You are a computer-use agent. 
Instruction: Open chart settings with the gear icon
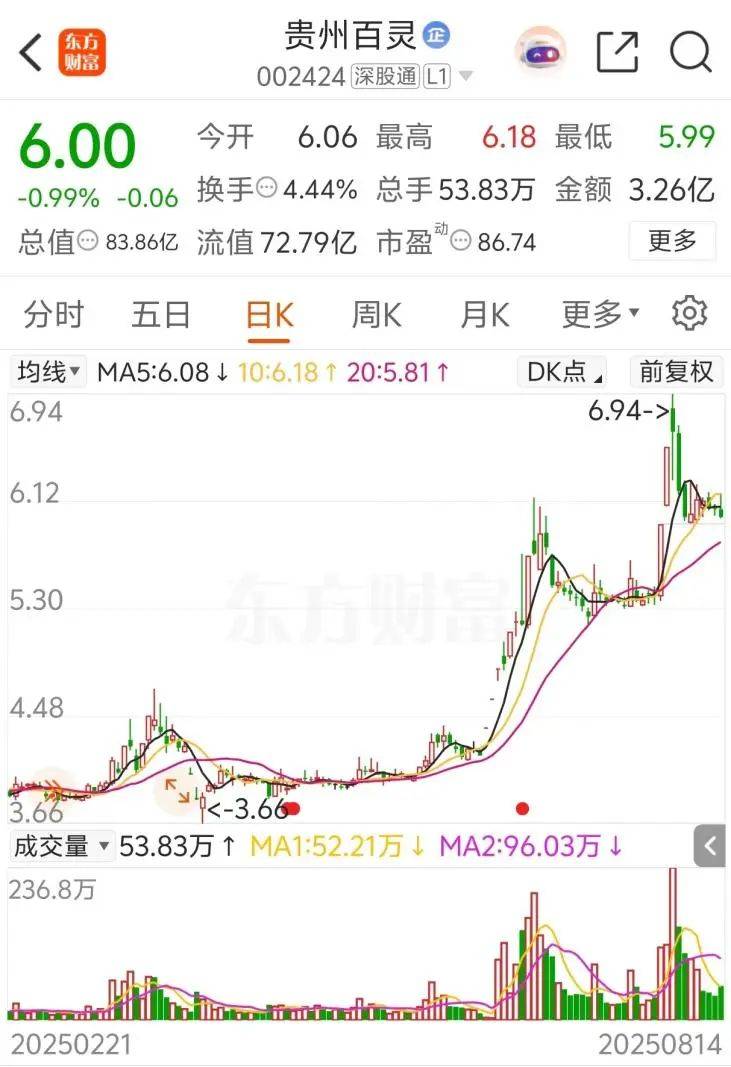tap(688, 313)
